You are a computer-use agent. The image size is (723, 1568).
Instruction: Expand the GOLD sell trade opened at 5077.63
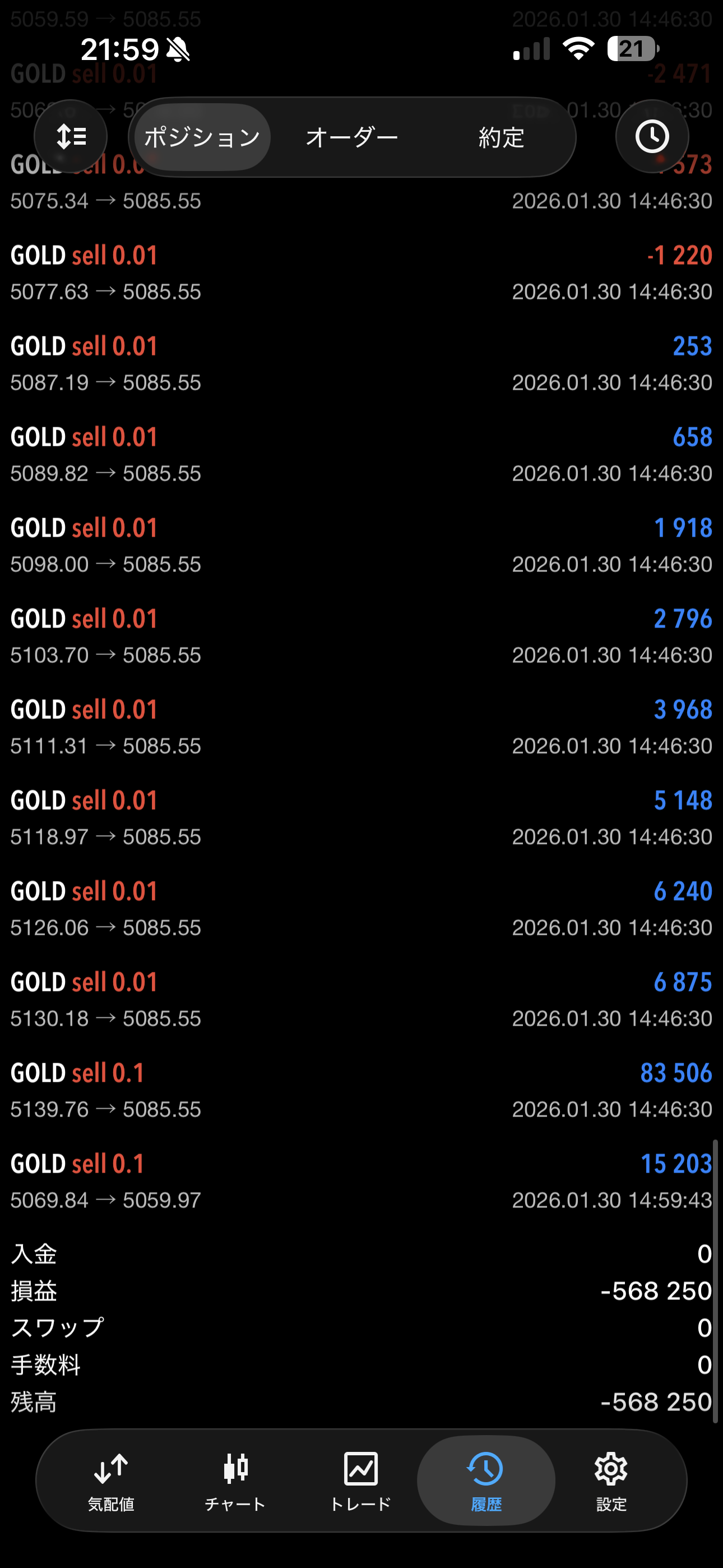(361, 273)
